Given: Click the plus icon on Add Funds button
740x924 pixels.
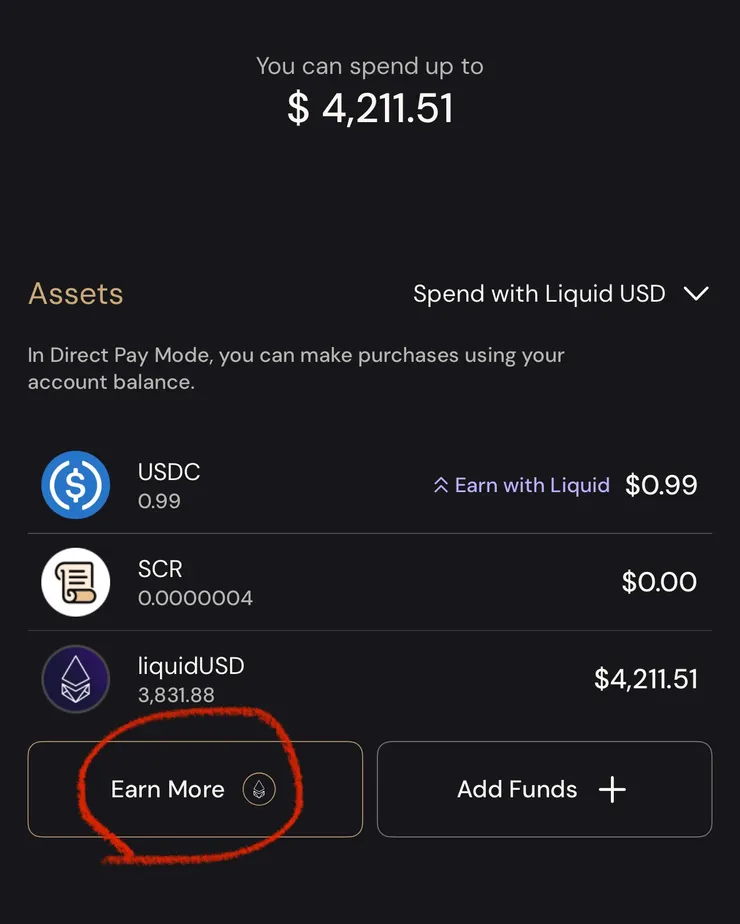Looking at the screenshot, I should coord(611,789).
